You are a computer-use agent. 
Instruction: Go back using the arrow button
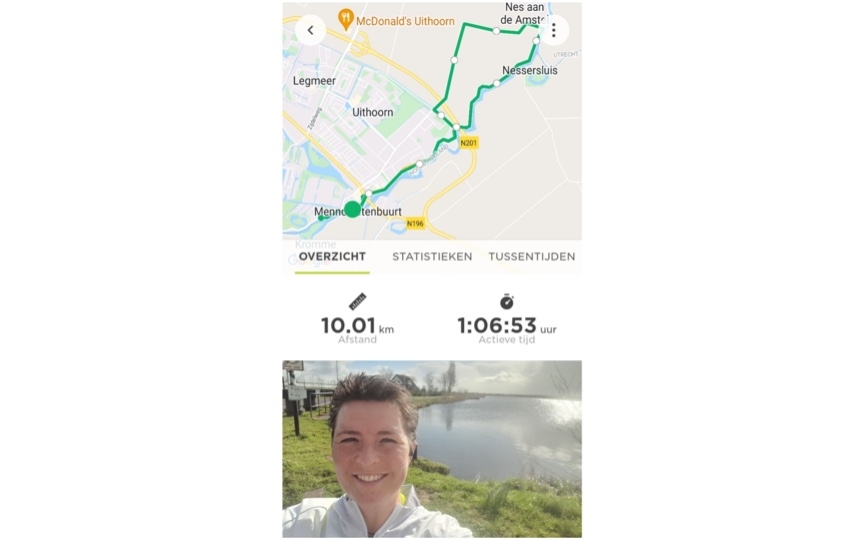point(310,30)
